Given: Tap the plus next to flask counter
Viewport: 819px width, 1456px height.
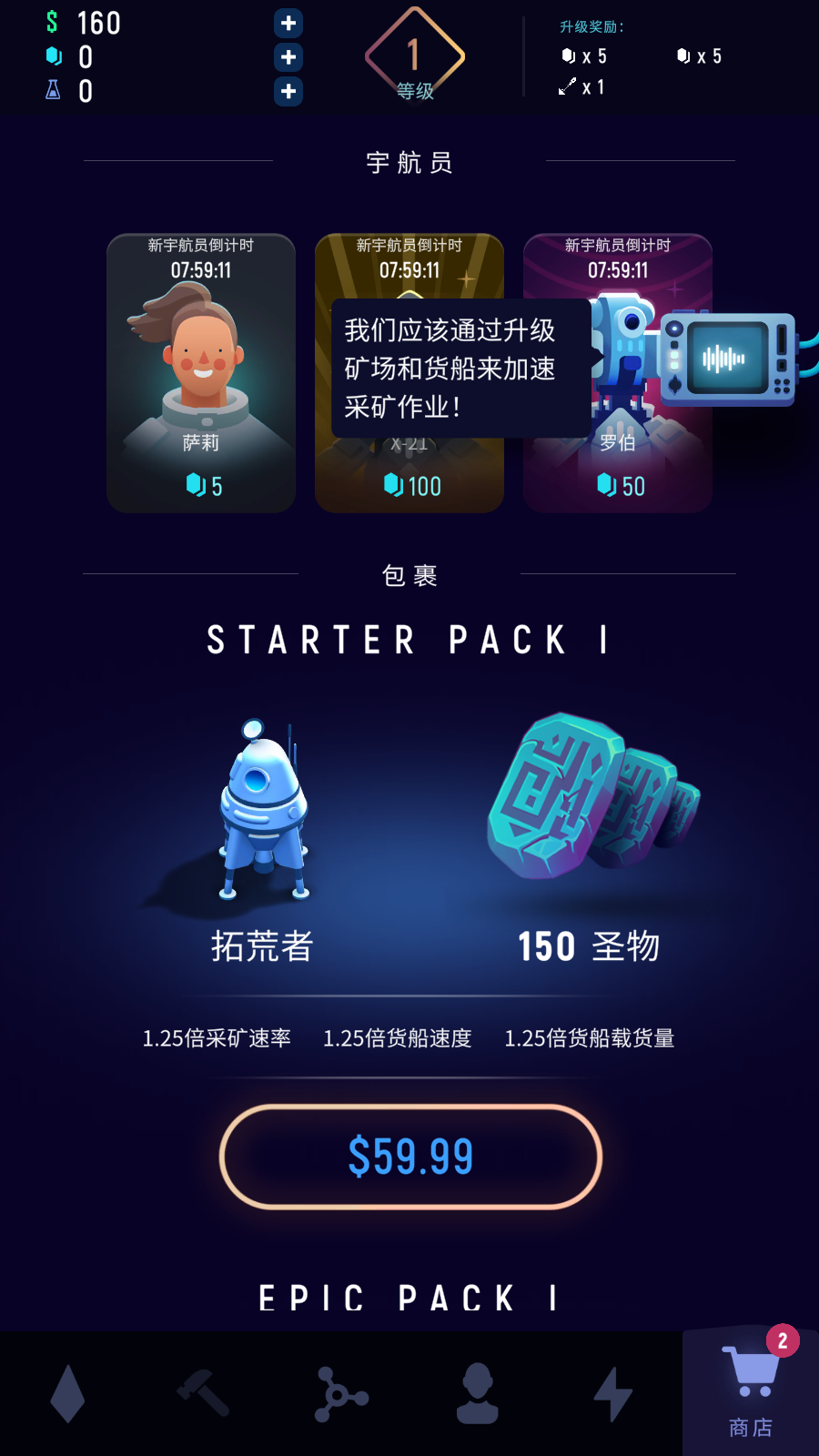Looking at the screenshot, I should click(288, 91).
